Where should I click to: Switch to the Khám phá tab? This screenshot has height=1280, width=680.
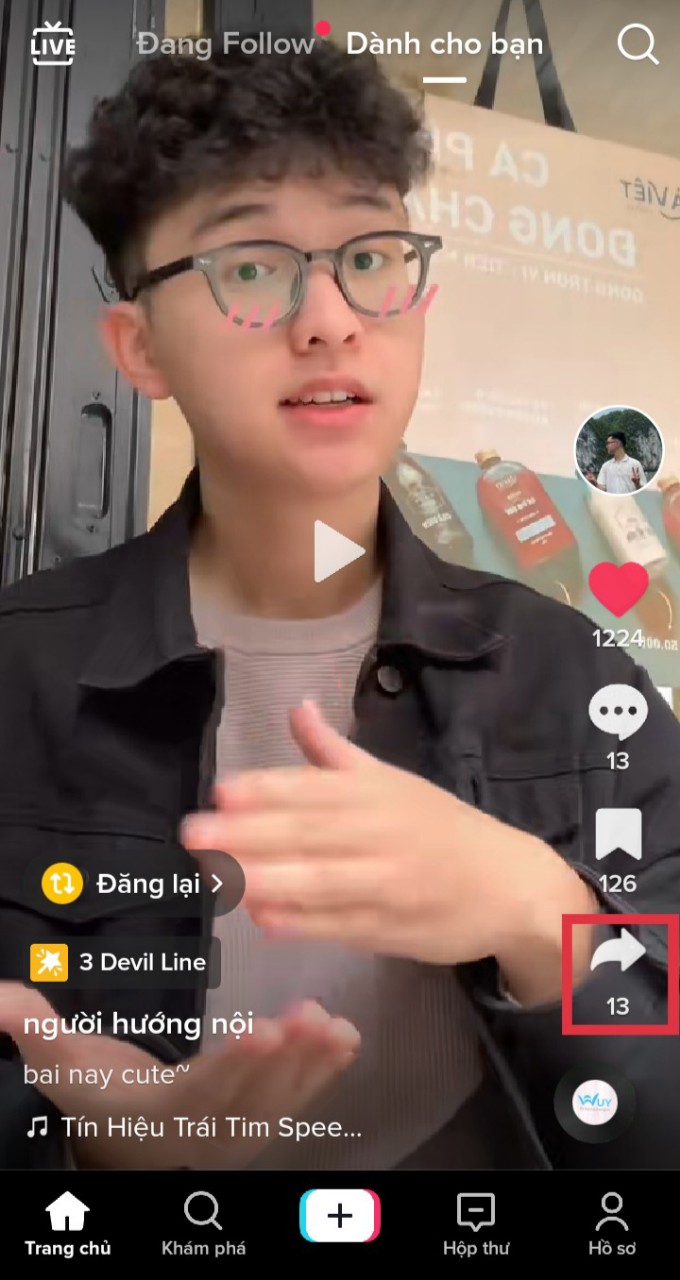(x=204, y=1225)
